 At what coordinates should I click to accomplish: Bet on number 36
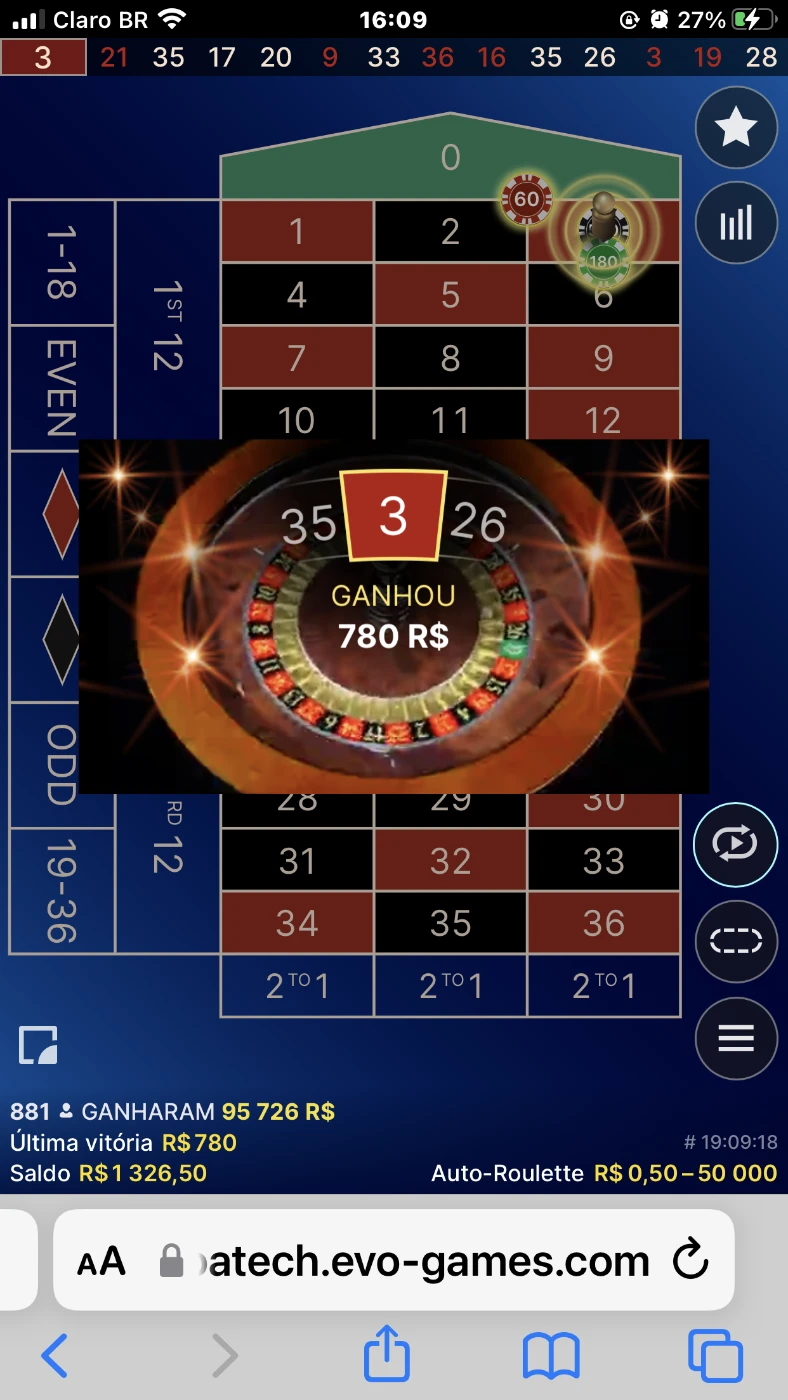tap(604, 923)
